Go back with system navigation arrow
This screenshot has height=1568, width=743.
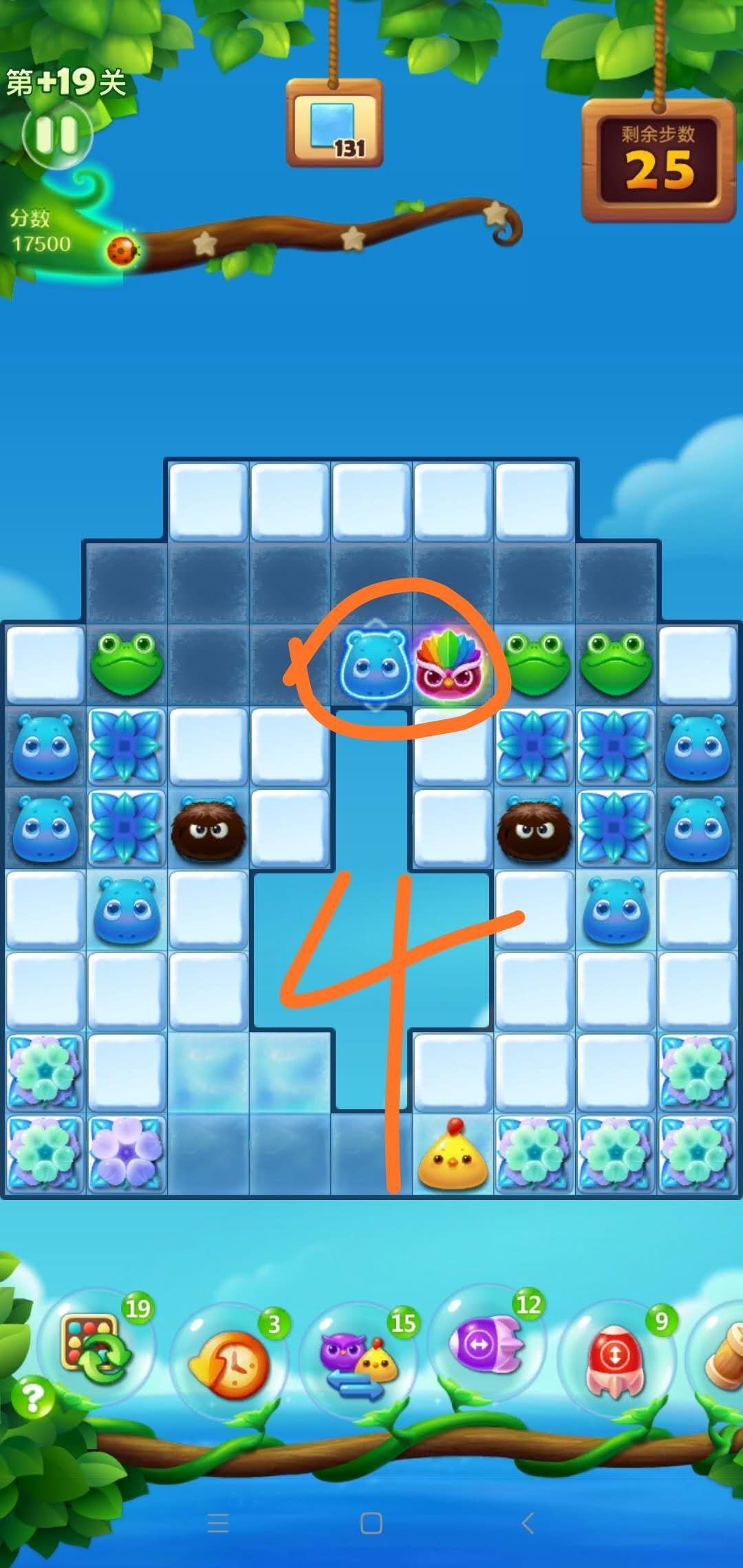pos(528,1523)
